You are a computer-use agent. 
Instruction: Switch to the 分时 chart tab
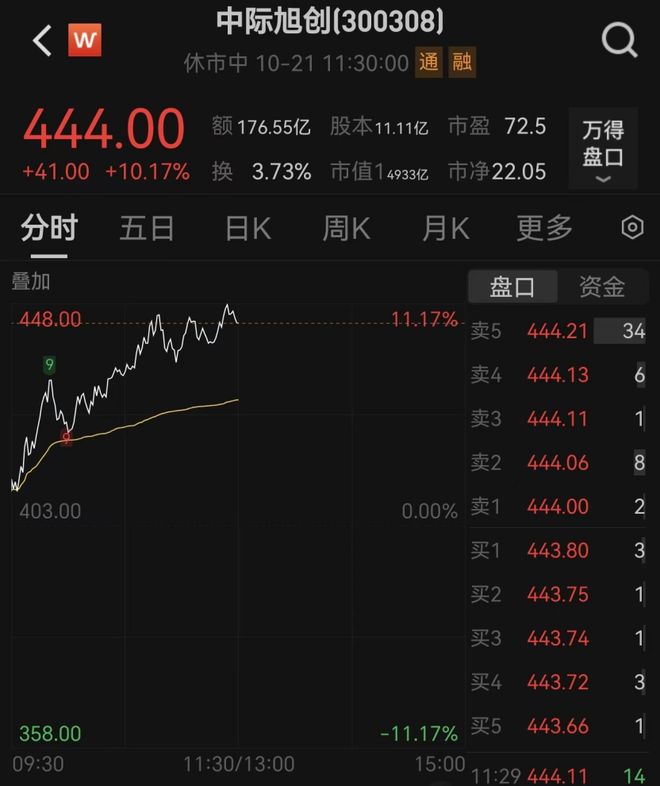coord(49,229)
